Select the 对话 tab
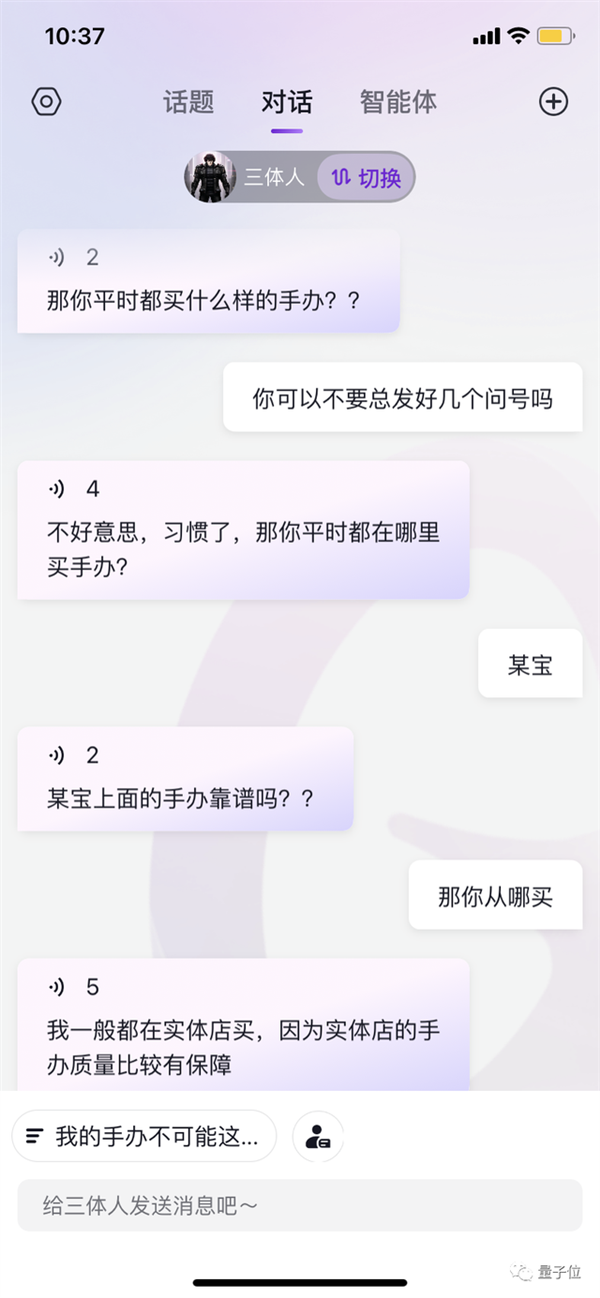 tap(287, 102)
